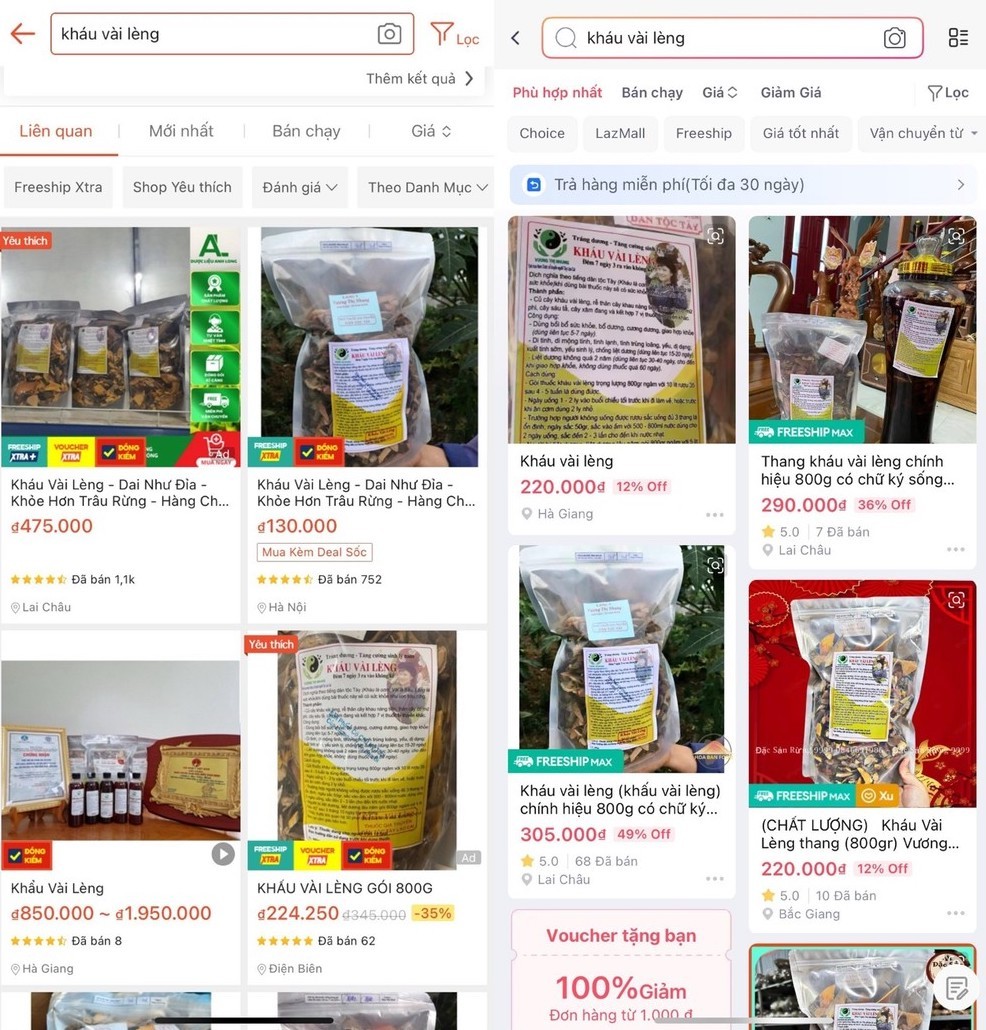Sort results by Giảm Giá
Screen dimensions: 986x1030
pos(790,92)
